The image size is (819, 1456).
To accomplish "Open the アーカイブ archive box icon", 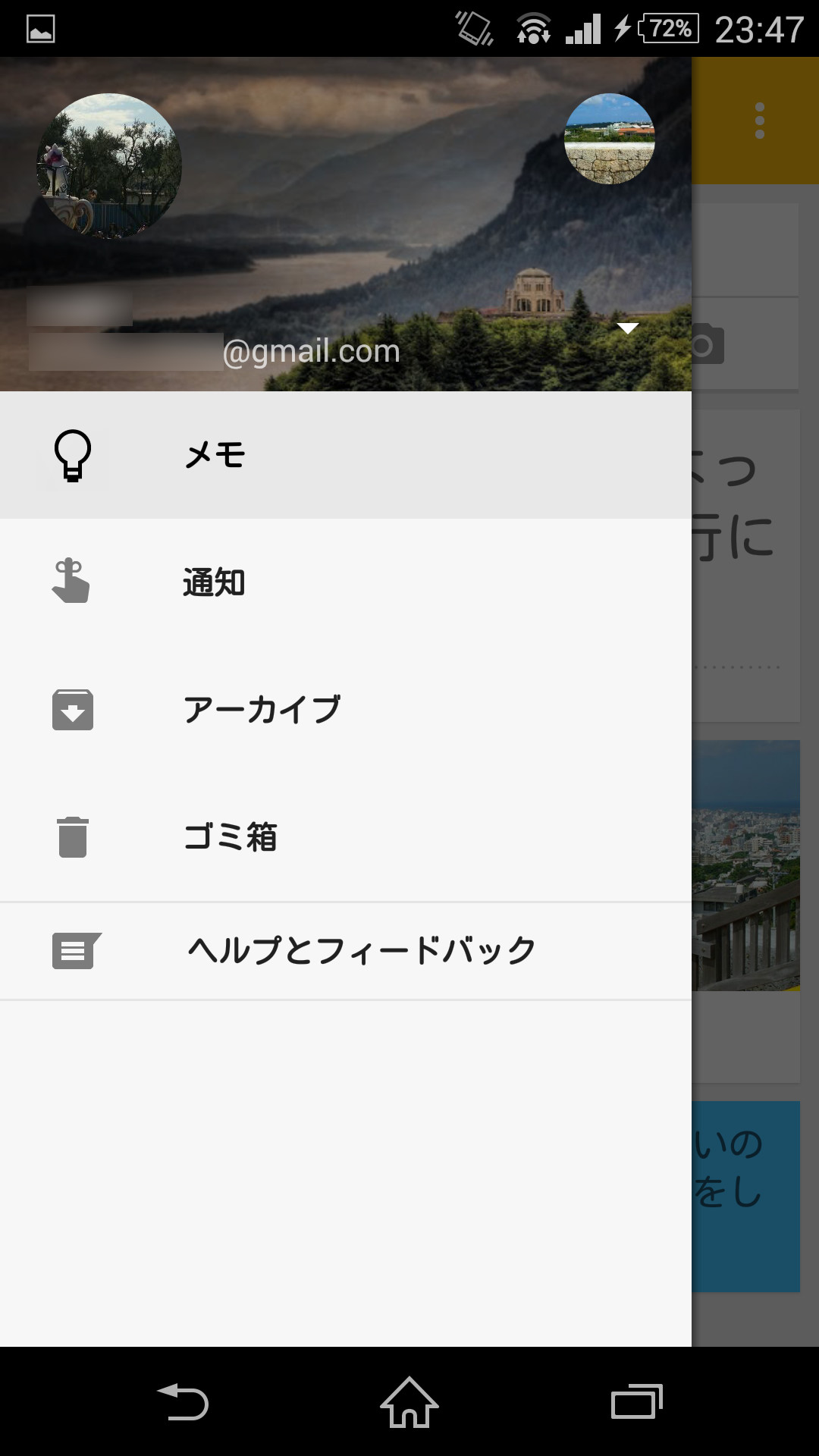I will tap(73, 709).
